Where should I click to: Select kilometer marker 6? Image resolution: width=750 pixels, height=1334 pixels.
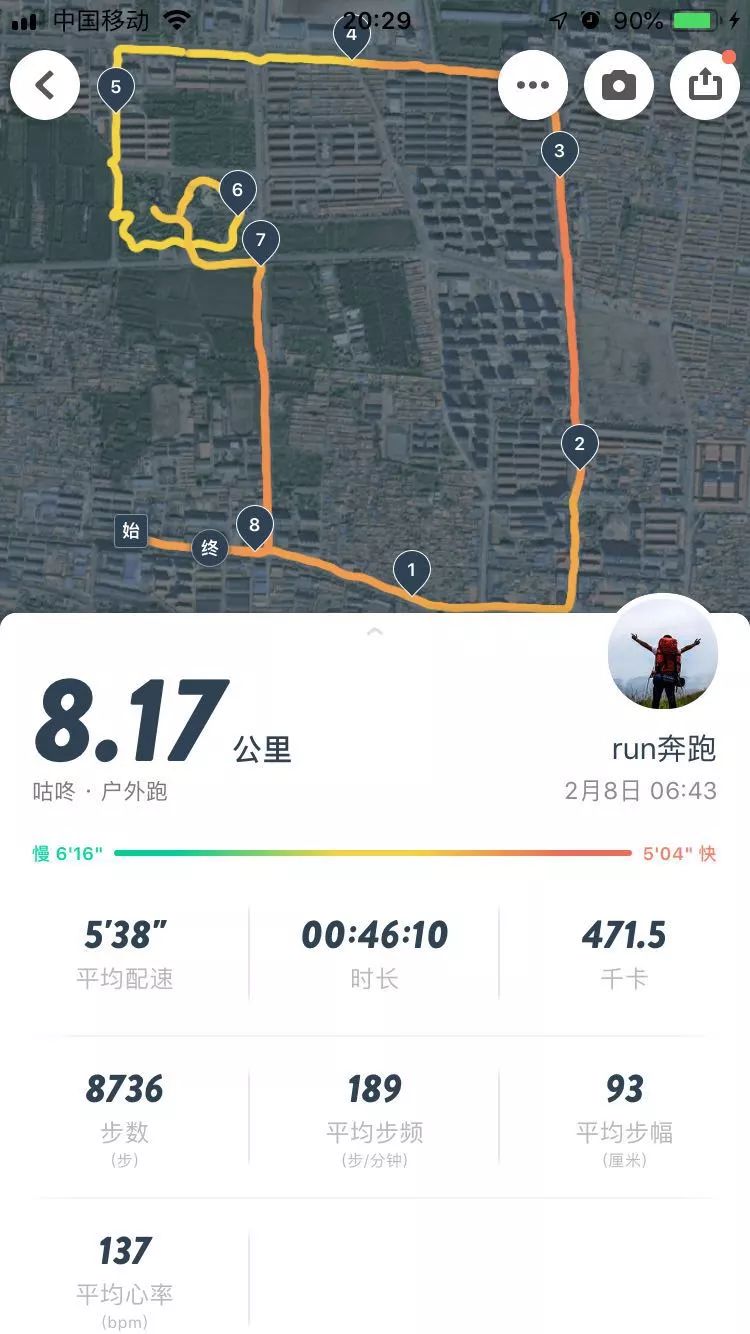pyautogui.click(x=237, y=190)
